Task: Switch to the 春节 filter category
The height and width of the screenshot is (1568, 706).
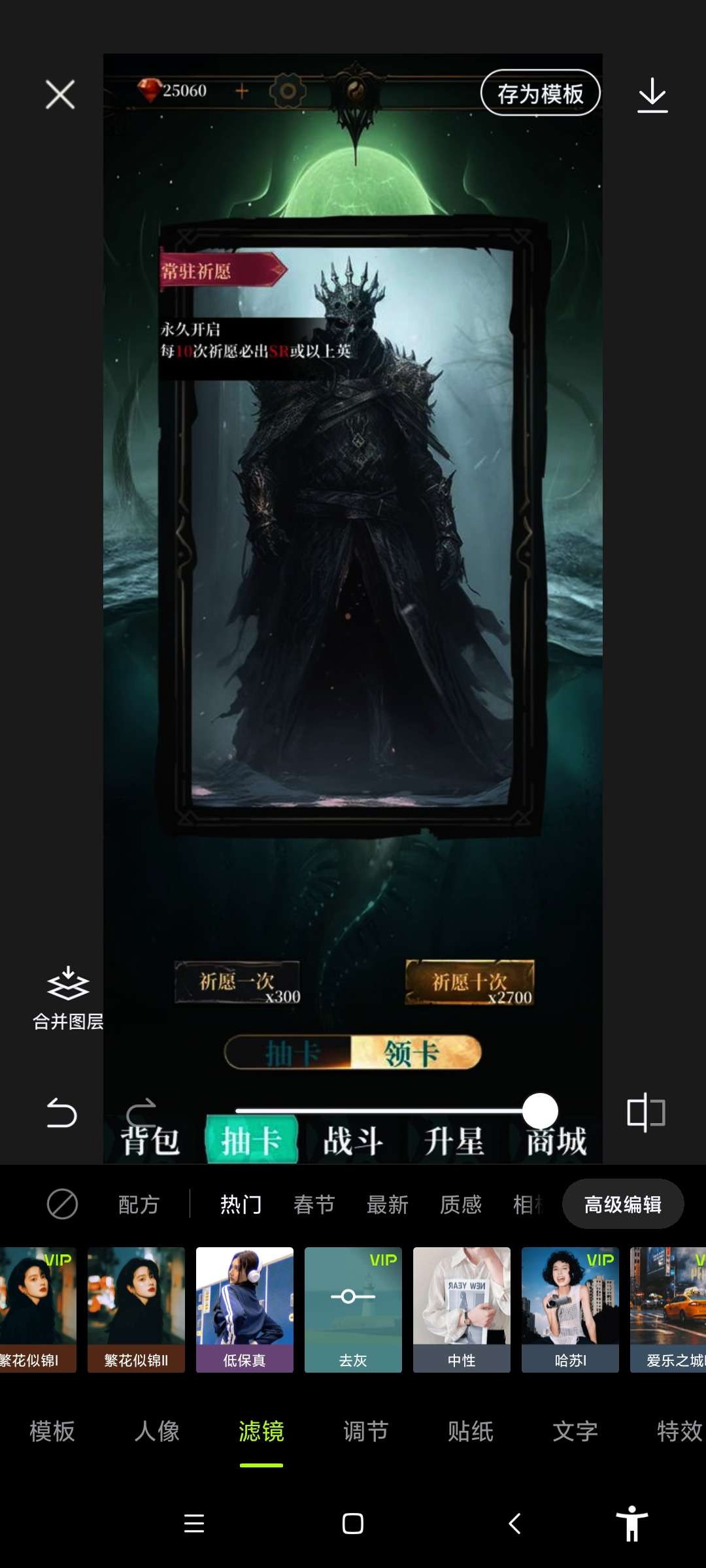Action: [x=314, y=1204]
